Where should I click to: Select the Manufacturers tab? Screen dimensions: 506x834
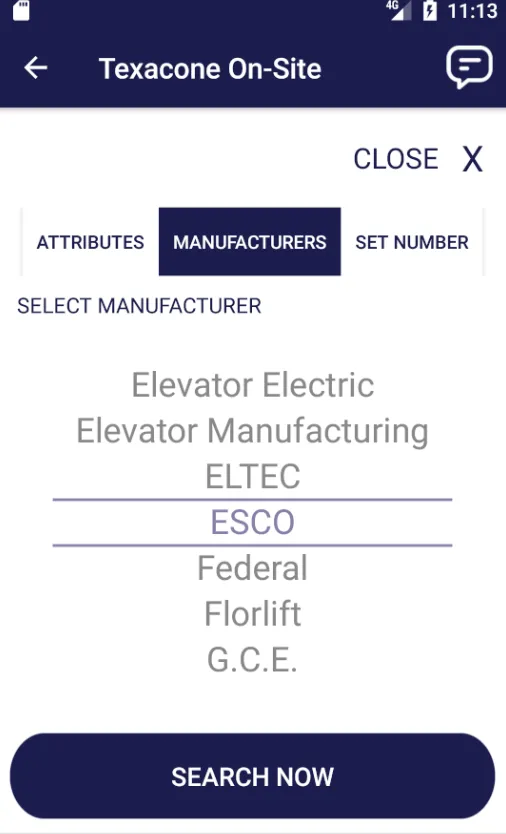[250, 242]
